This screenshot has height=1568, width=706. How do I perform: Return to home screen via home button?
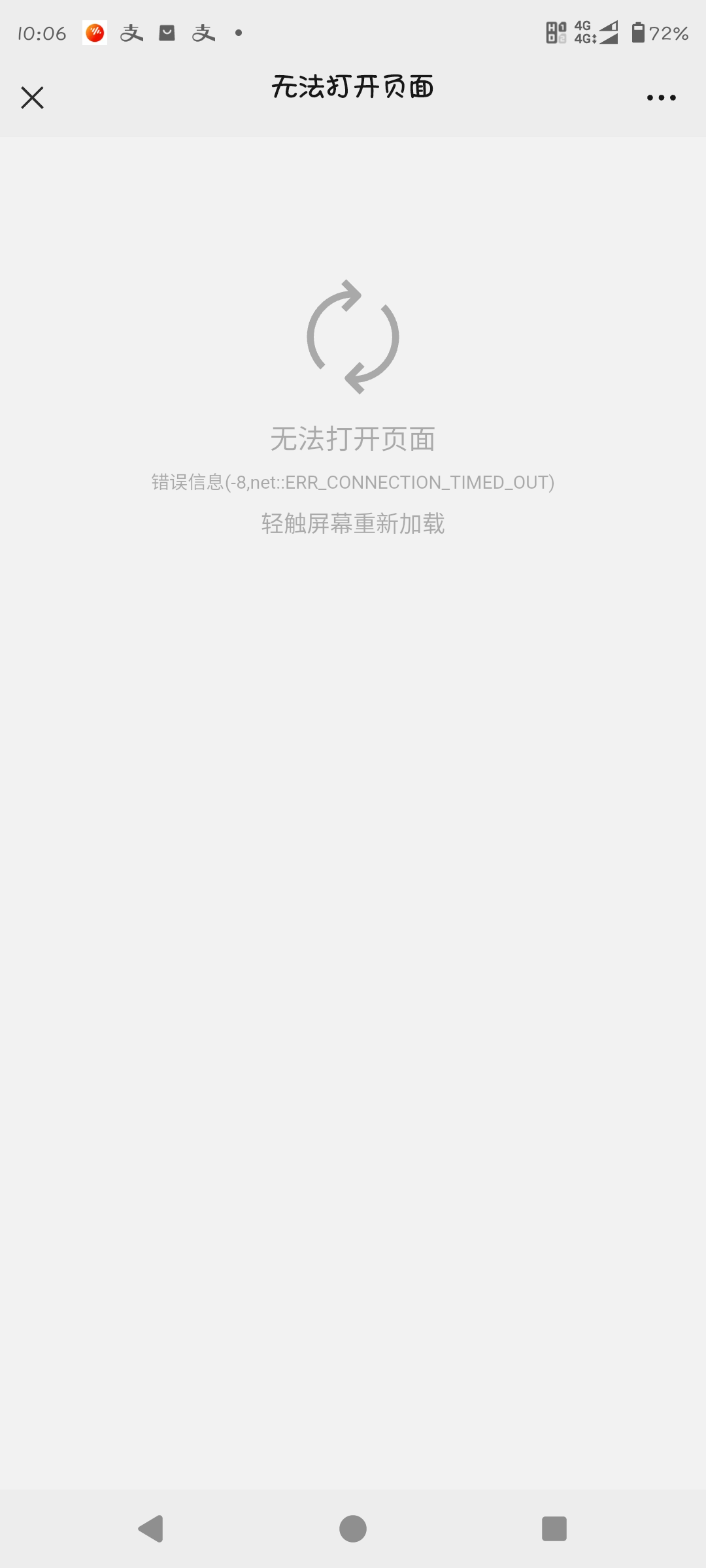click(353, 1528)
